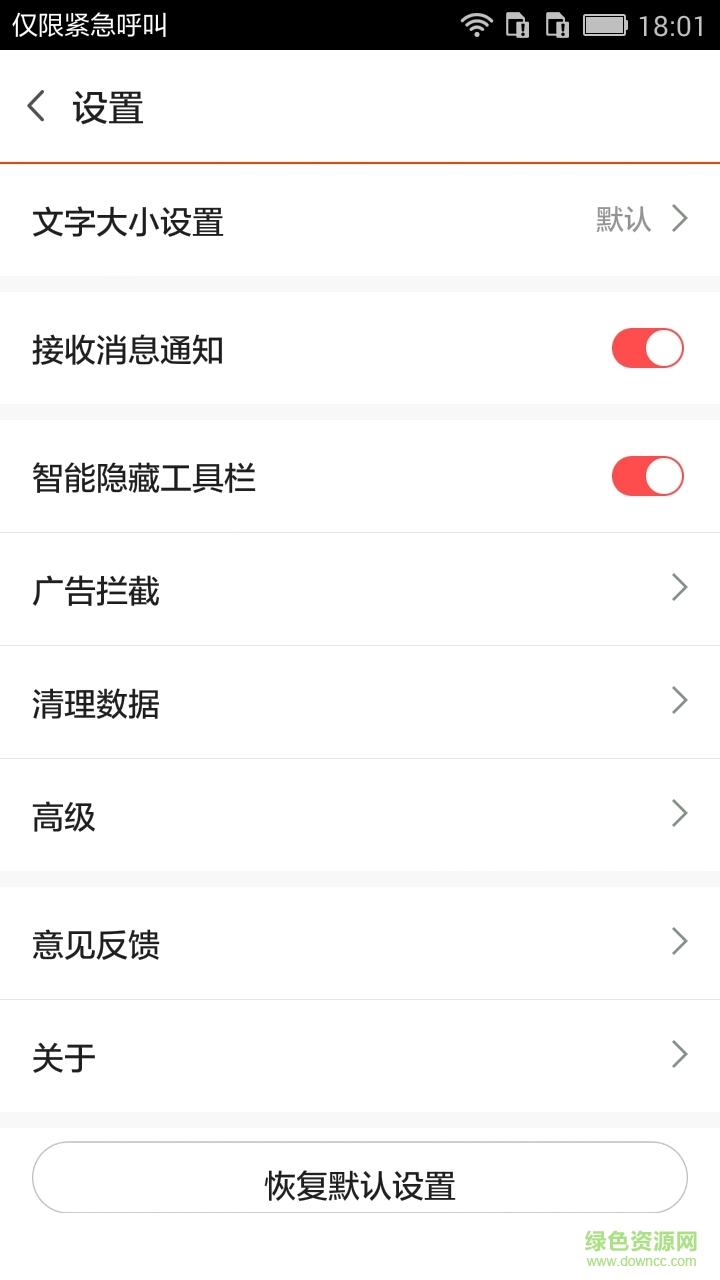Toggle message notifications off

click(647, 348)
